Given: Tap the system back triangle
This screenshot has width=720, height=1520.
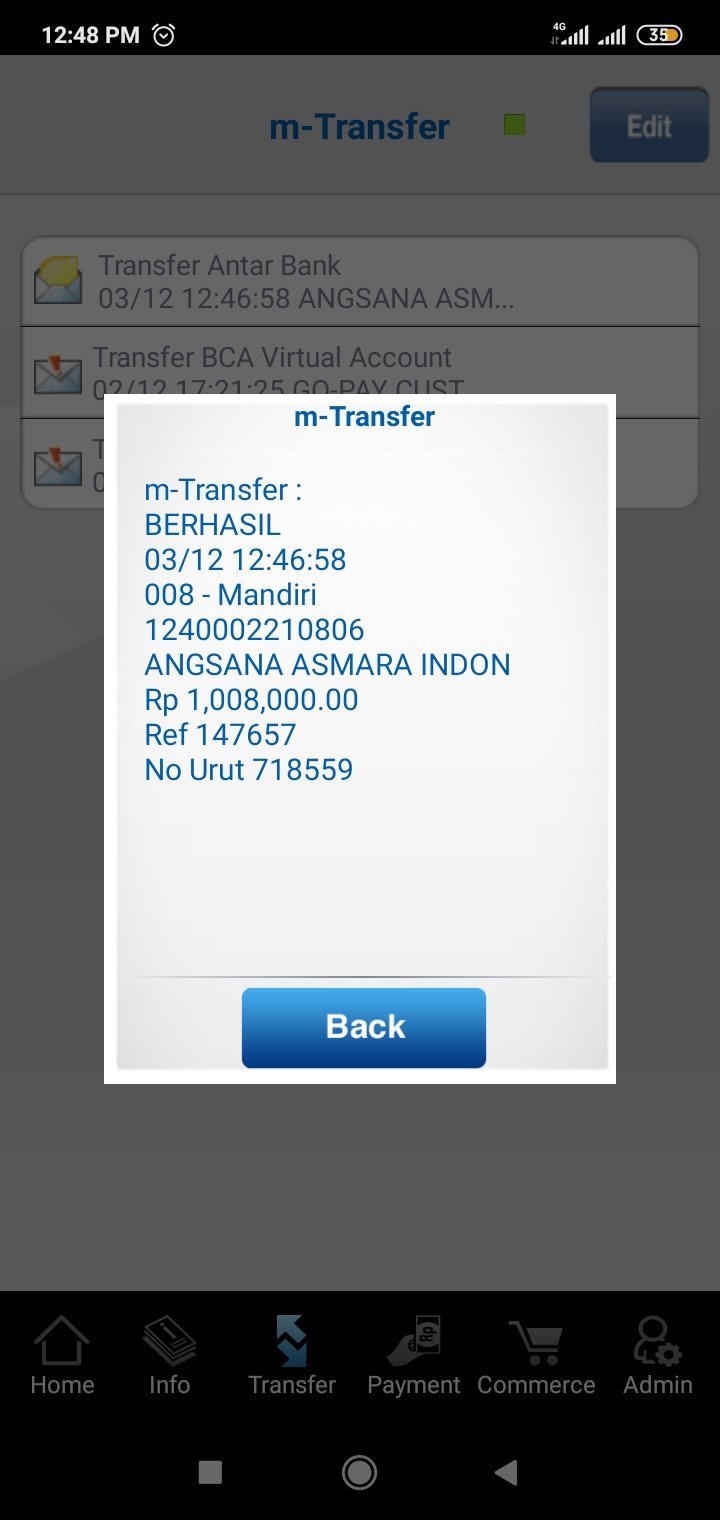Looking at the screenshot, I should click(x=507, y=1471).
